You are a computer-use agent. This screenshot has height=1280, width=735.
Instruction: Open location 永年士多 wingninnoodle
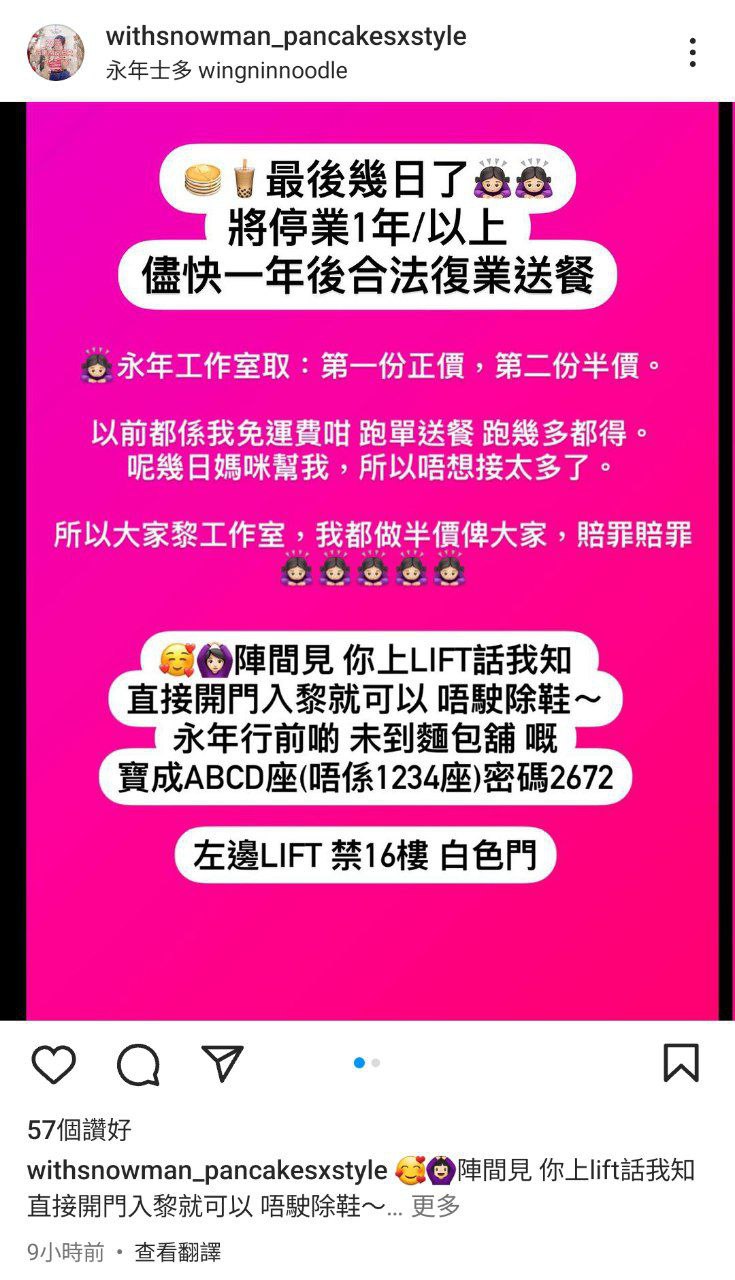tap(227, 71)
